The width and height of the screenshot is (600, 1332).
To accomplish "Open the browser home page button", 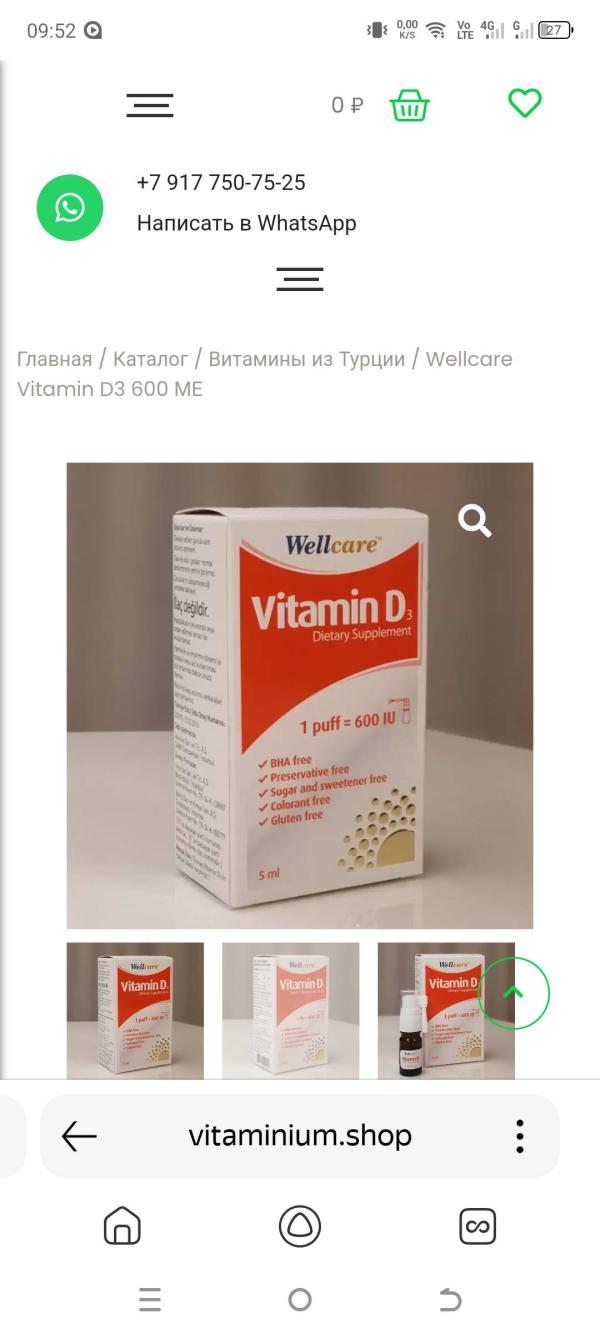I will click(122, 1226).
